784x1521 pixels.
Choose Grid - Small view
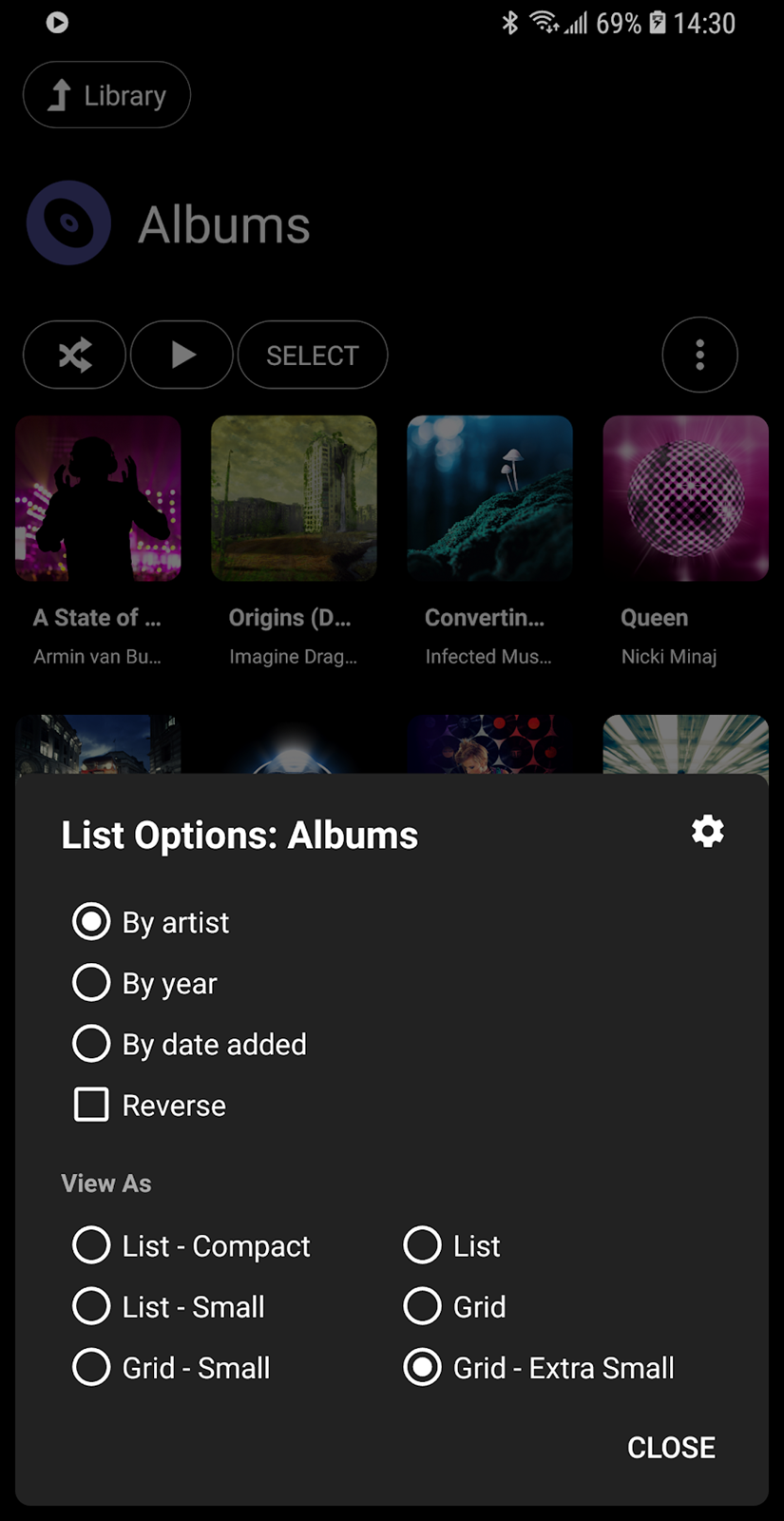pos(171,1367)
